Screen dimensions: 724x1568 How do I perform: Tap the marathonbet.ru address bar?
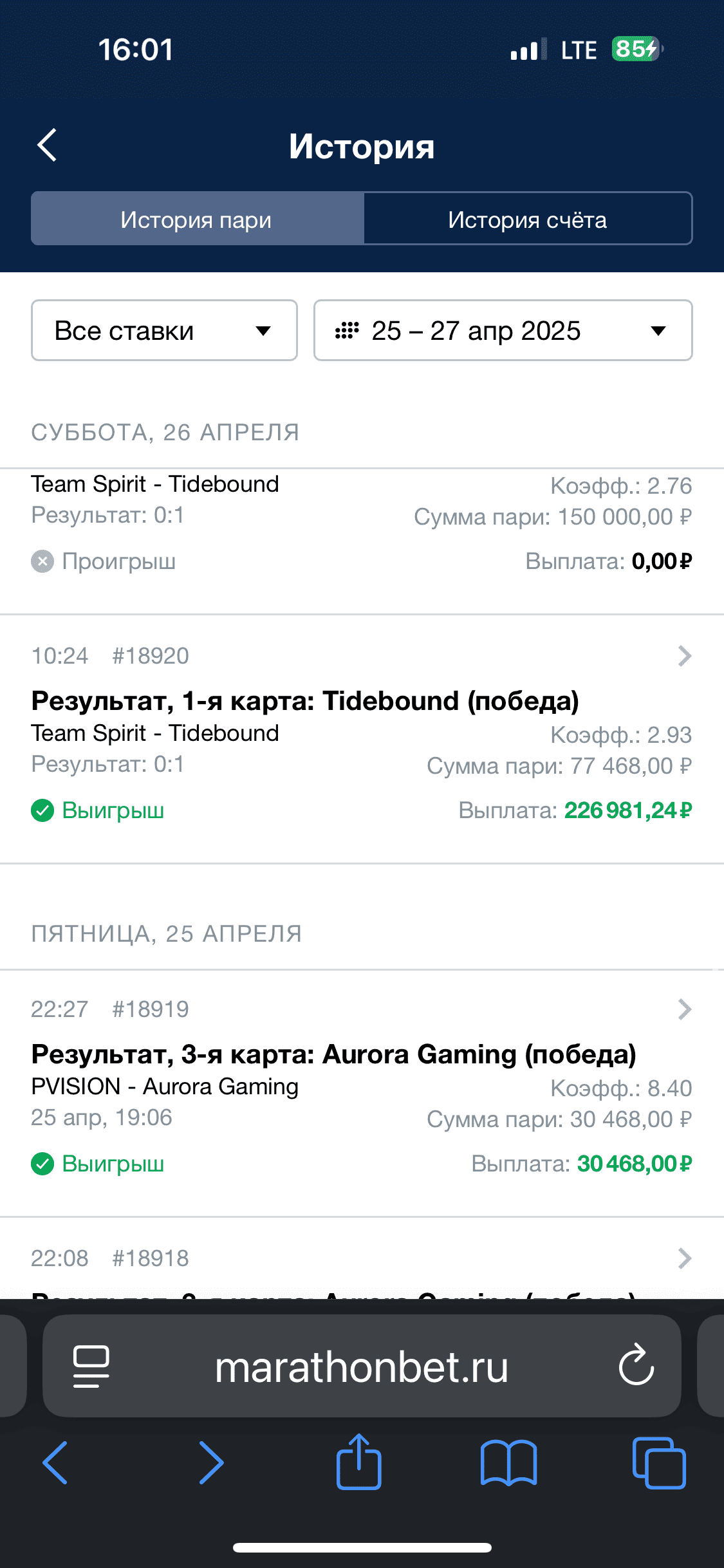[362, 1367]
